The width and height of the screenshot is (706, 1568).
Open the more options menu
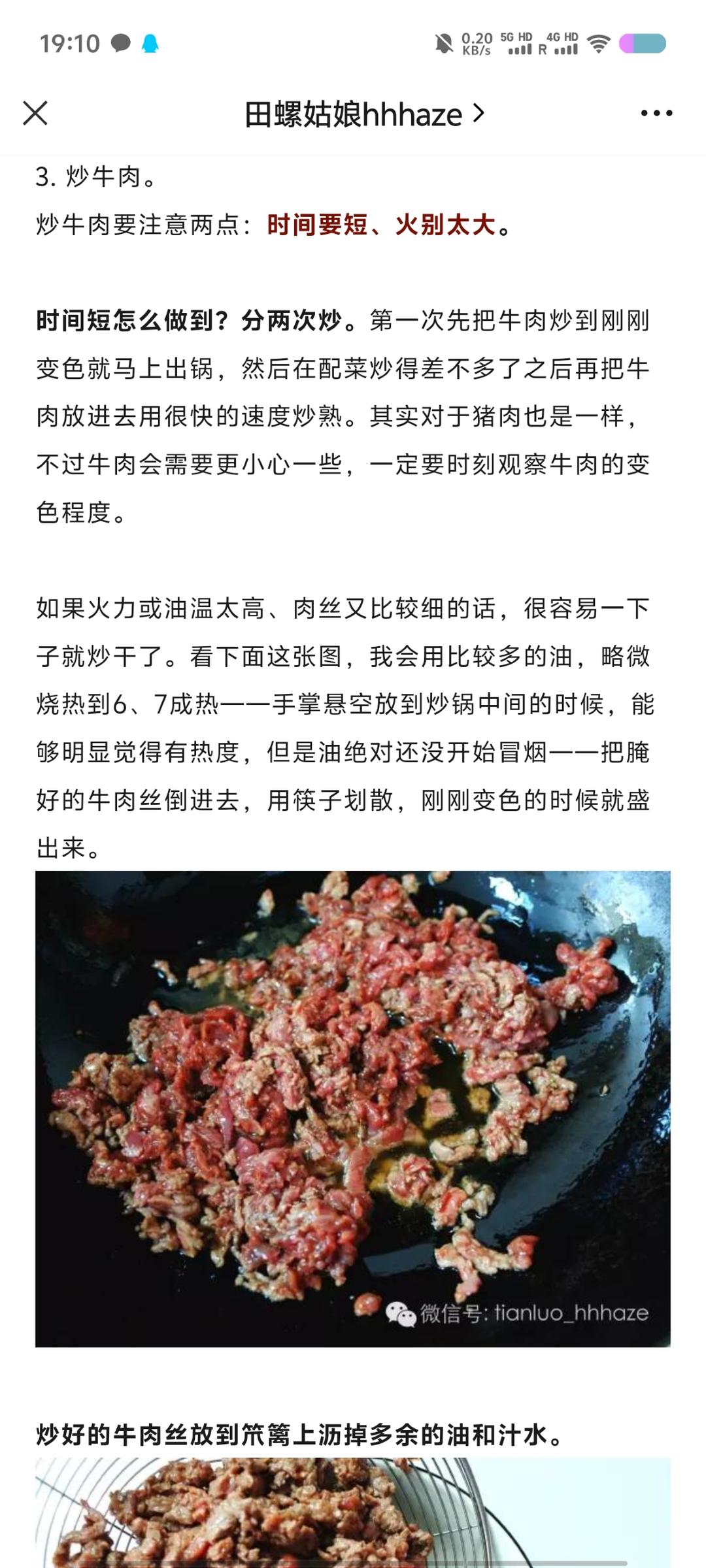click(656, 114)
